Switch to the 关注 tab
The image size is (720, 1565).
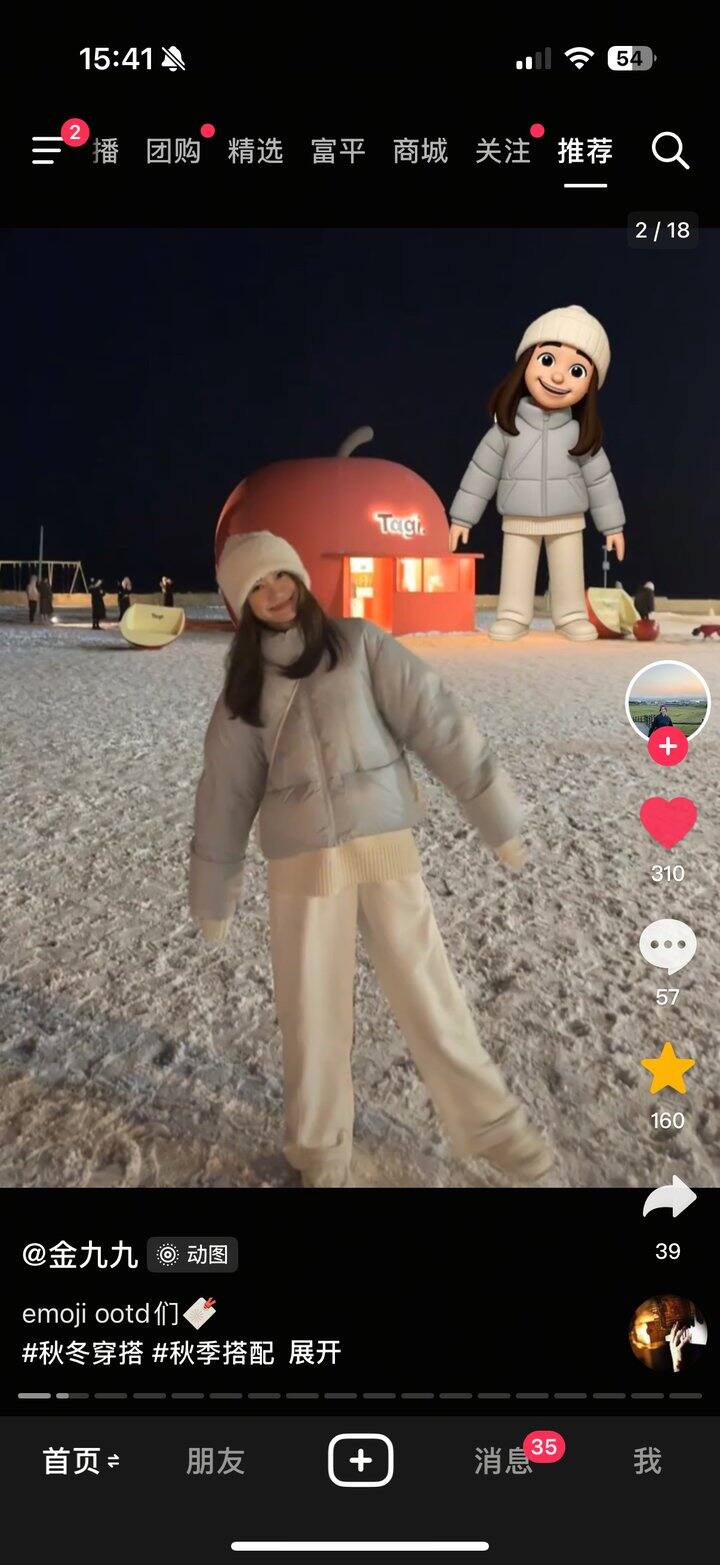(x=502, y=151)
